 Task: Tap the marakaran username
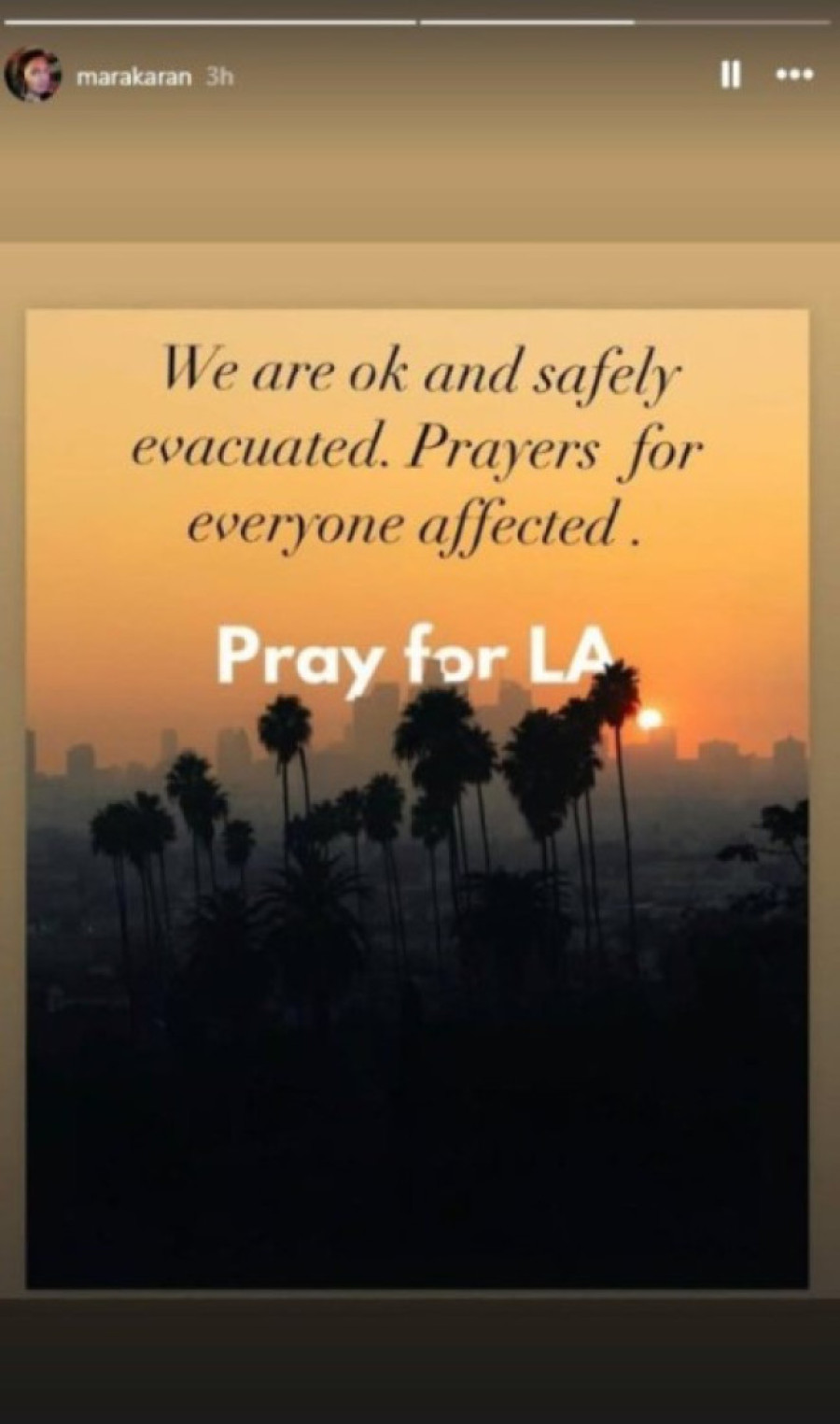coord(133,77)
